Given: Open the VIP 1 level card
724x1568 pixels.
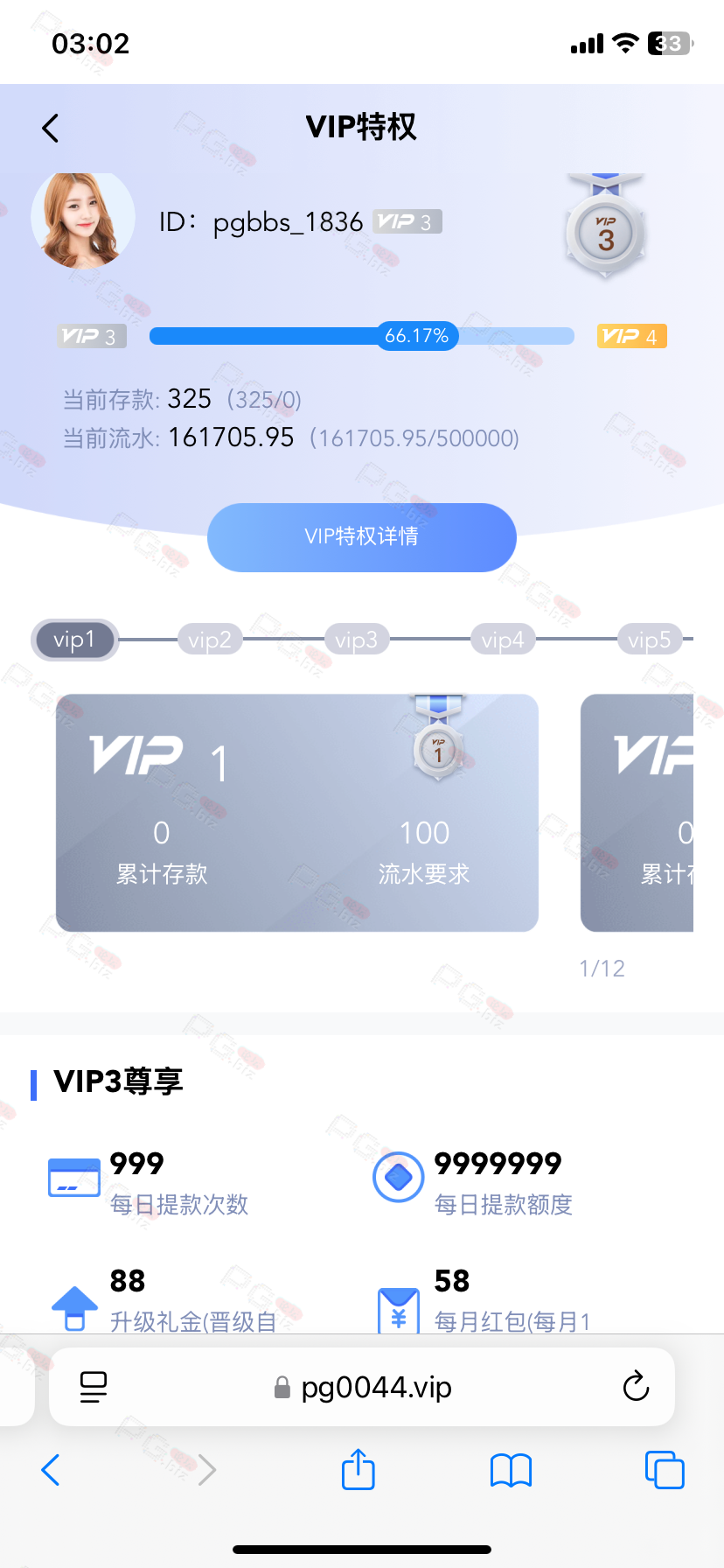Looking at the screenshot, I should [x=297, y=813].
